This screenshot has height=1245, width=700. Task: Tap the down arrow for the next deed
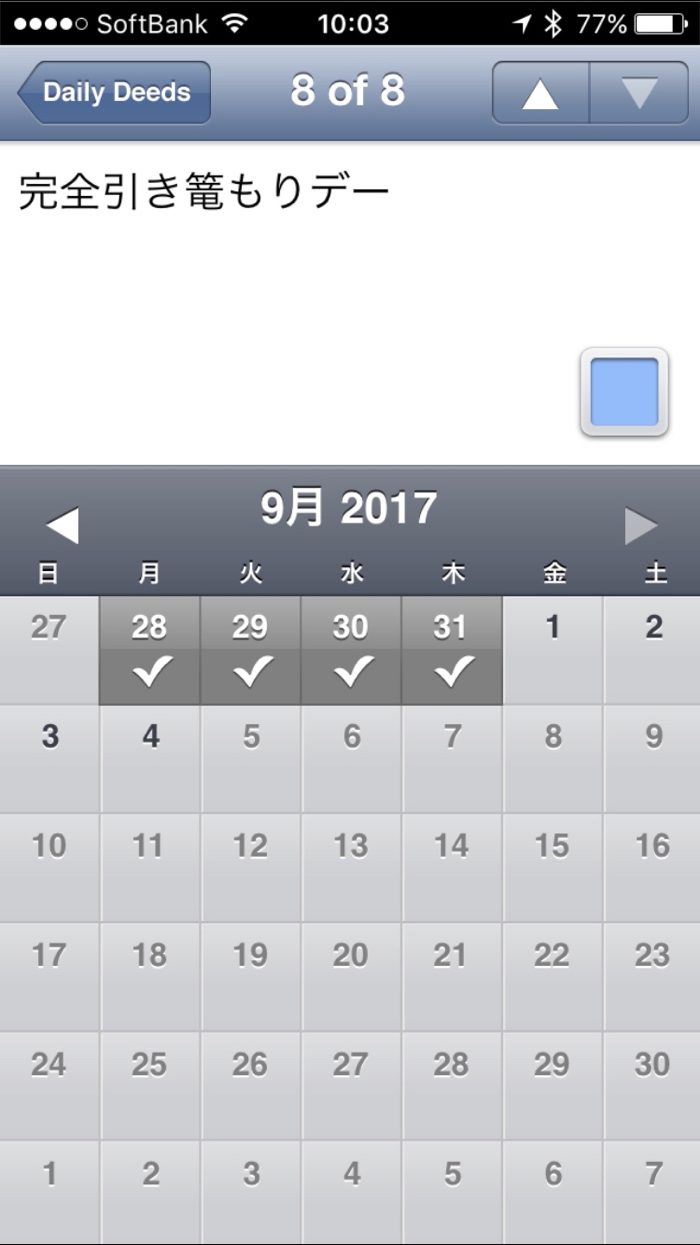point(639,93)
